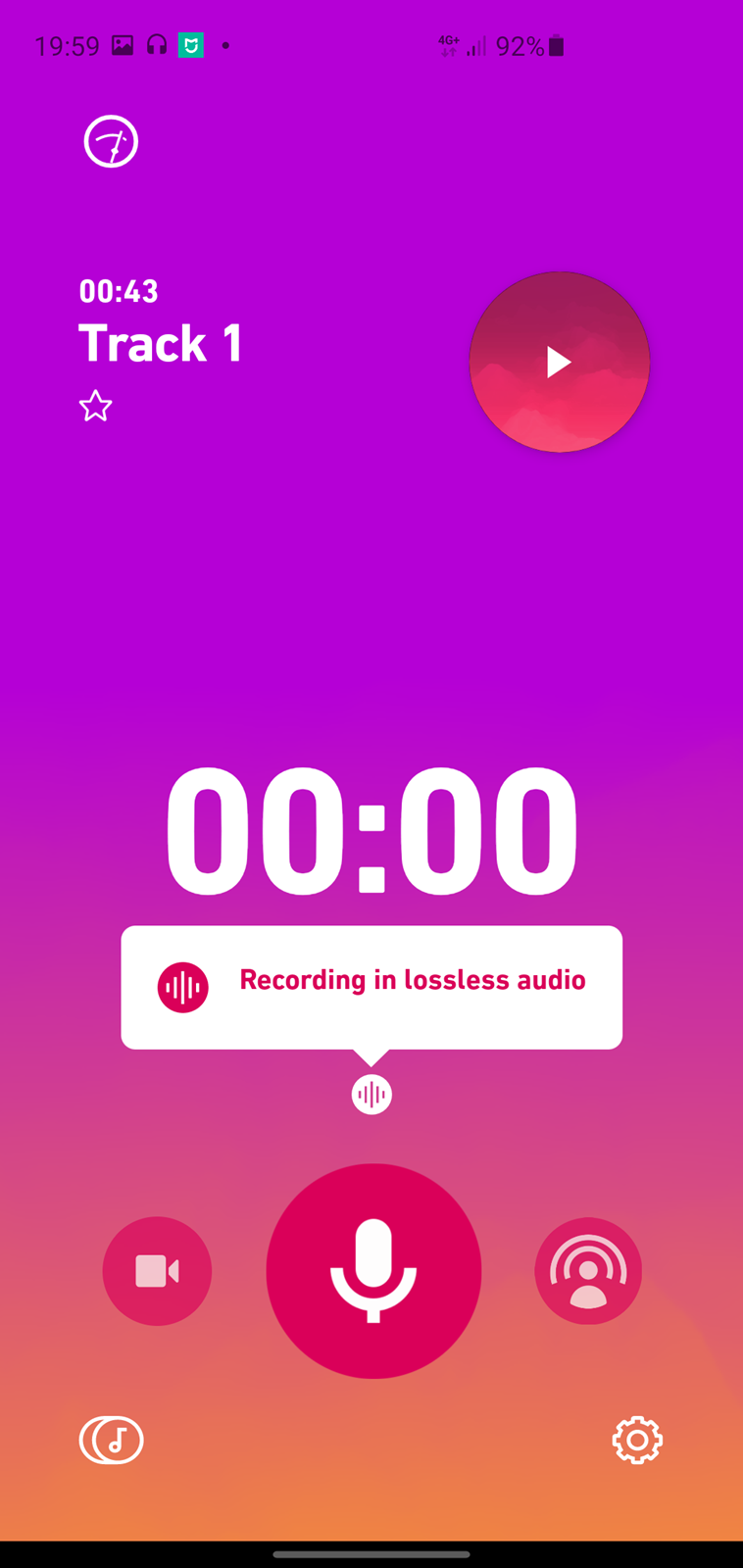Start recording with the microphone button
The image size is (743, 1568).
pyautogui.click(x=373, y=1271)
